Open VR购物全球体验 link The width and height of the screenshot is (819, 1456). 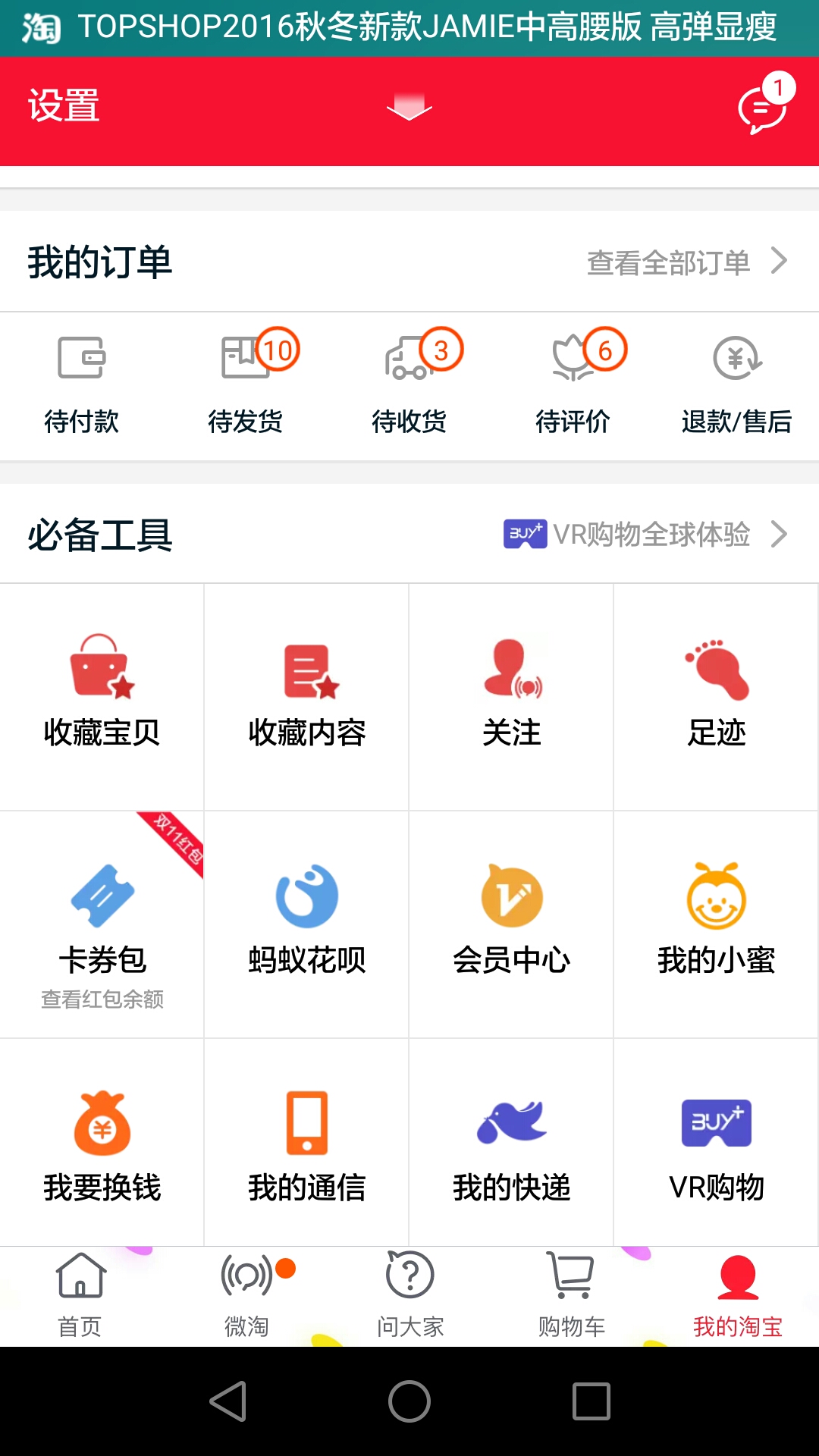tap(646, 535)
